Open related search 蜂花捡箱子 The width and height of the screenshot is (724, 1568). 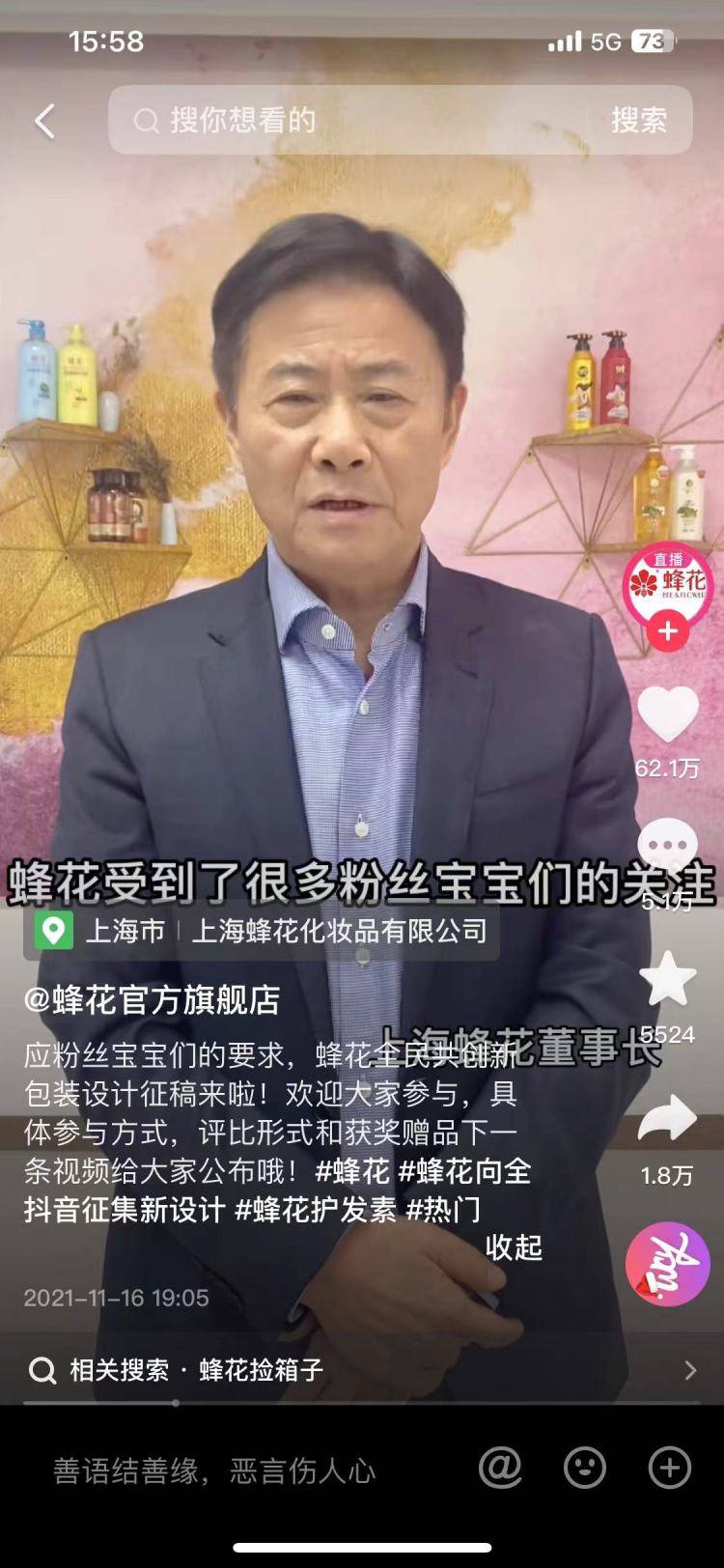point(261,1370)
